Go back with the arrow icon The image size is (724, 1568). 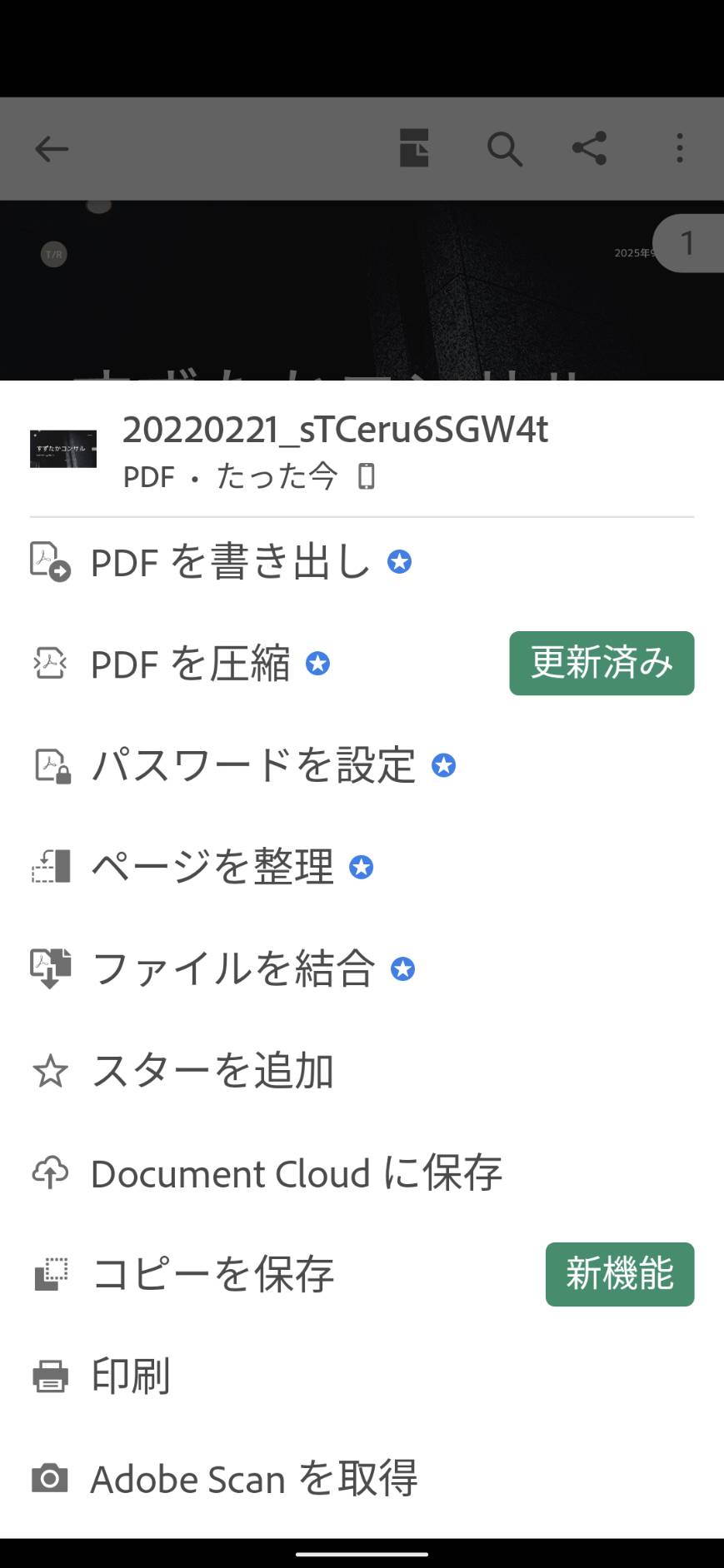[52, 149]
